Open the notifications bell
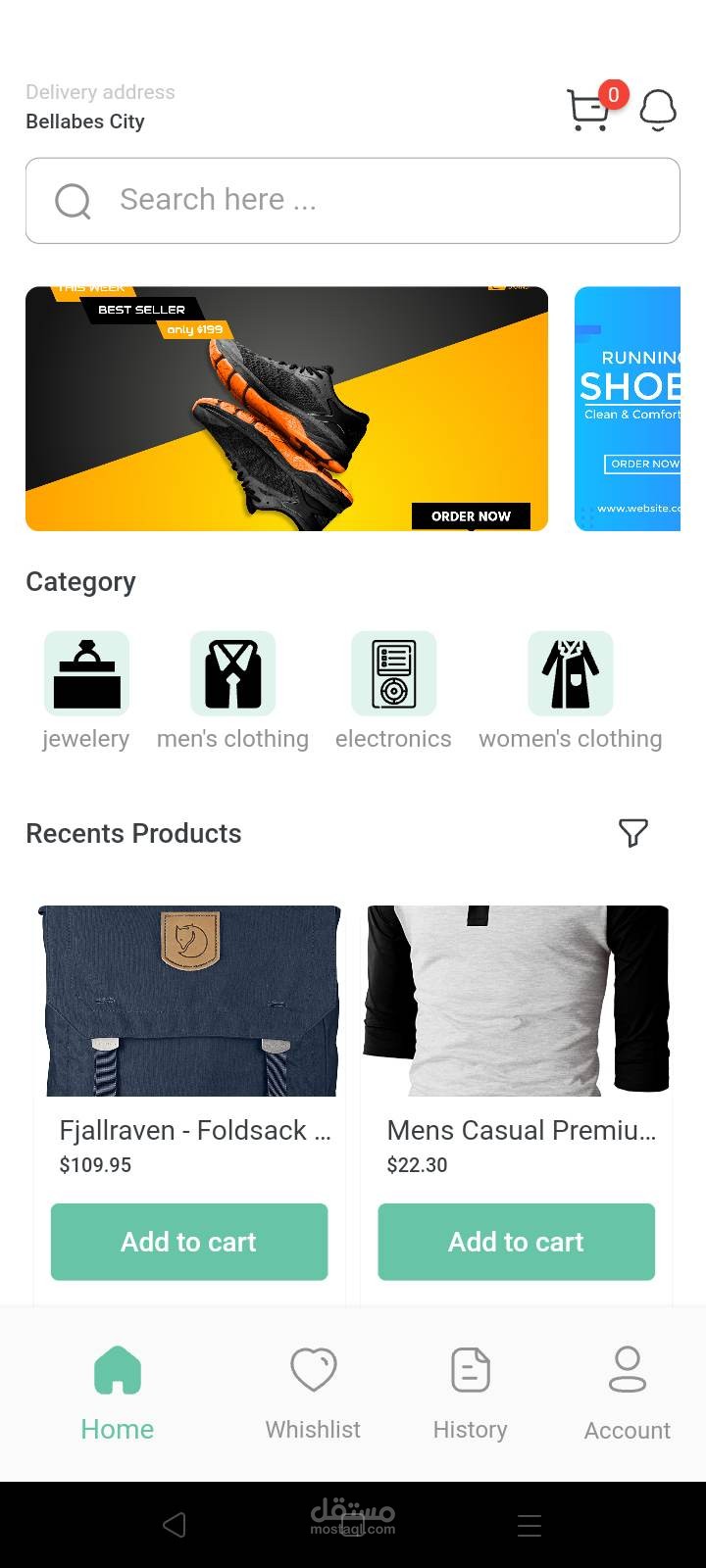Screen dimensions: 706x1568 click(x=657, y=110)
